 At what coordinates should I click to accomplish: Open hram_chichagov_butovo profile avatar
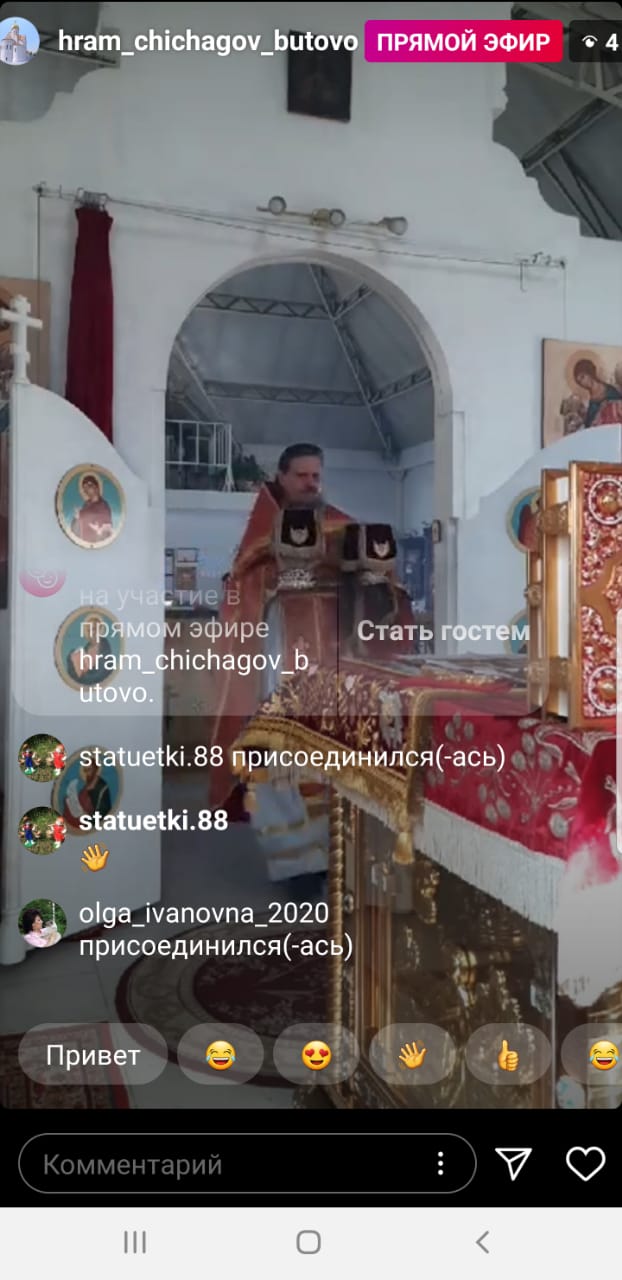(x=20, y=42)
